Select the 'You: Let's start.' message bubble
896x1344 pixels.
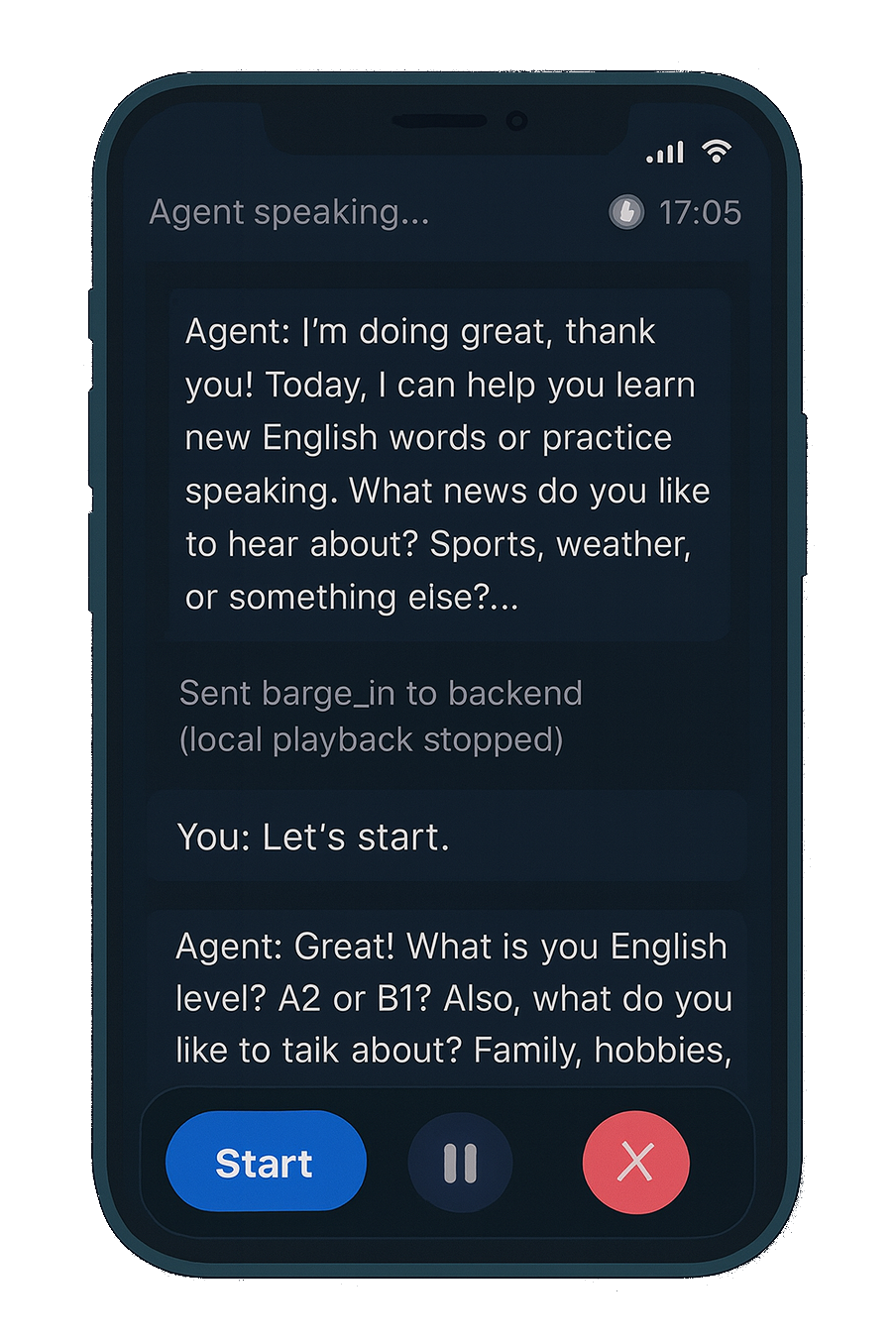[x=446, y=836]
